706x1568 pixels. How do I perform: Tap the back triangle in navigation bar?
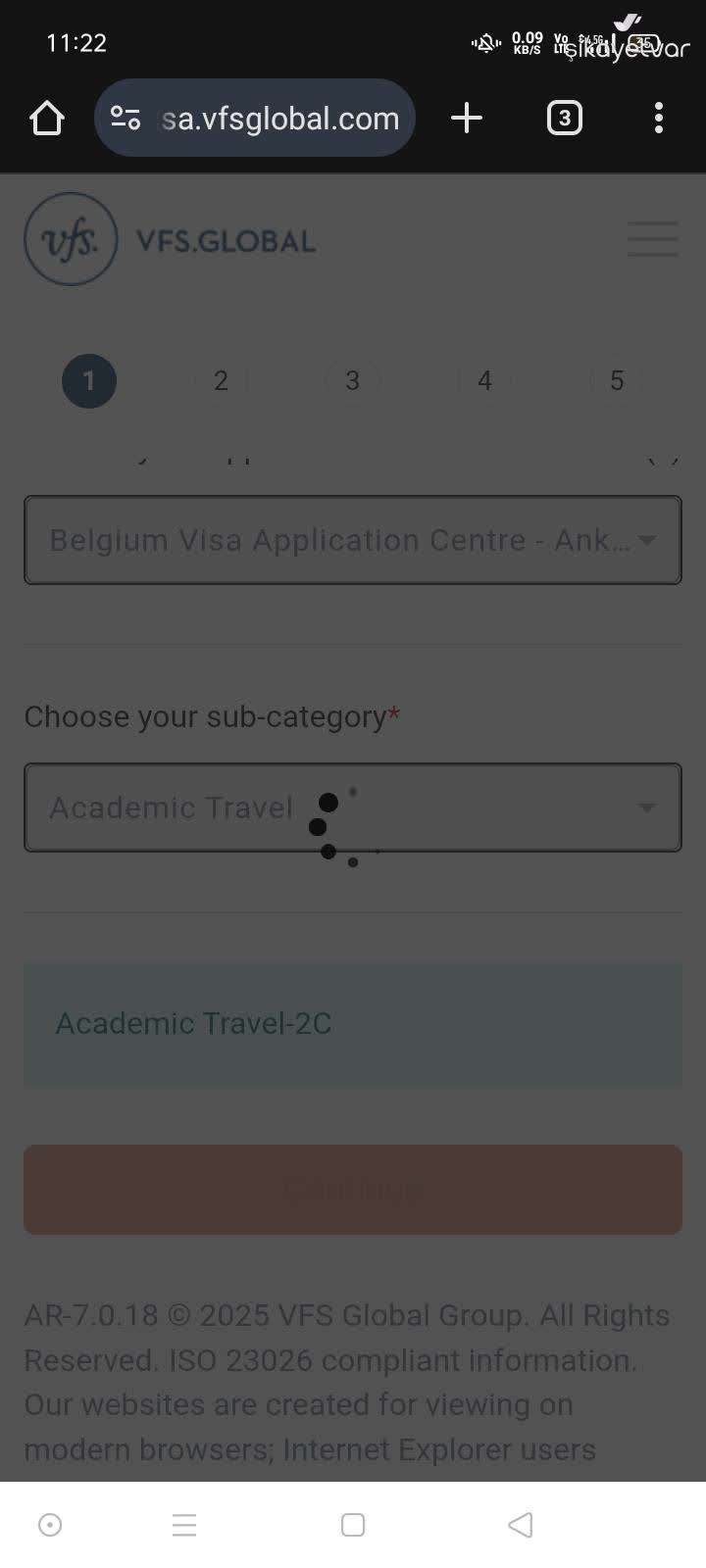[x=520, y=1525]
